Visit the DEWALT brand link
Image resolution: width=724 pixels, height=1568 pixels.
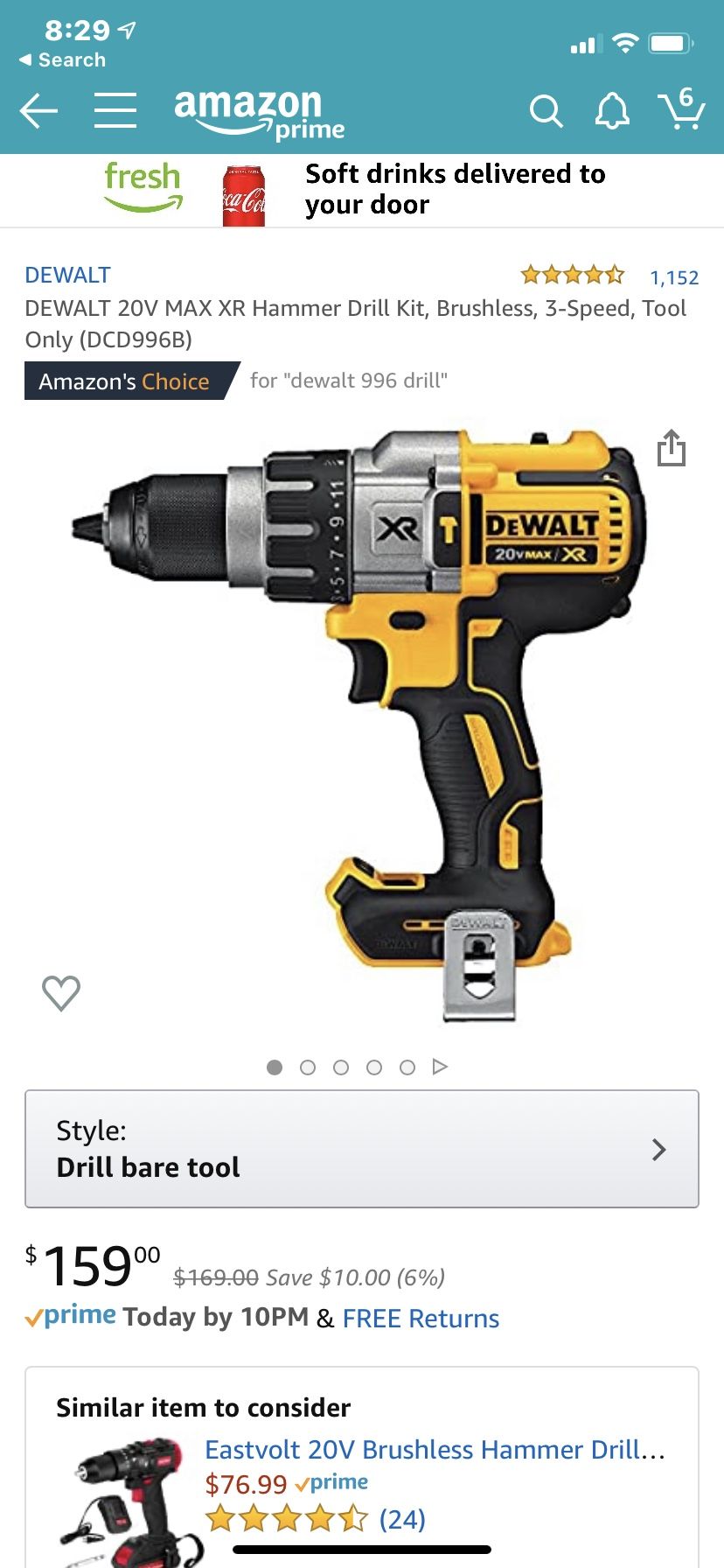67,275
